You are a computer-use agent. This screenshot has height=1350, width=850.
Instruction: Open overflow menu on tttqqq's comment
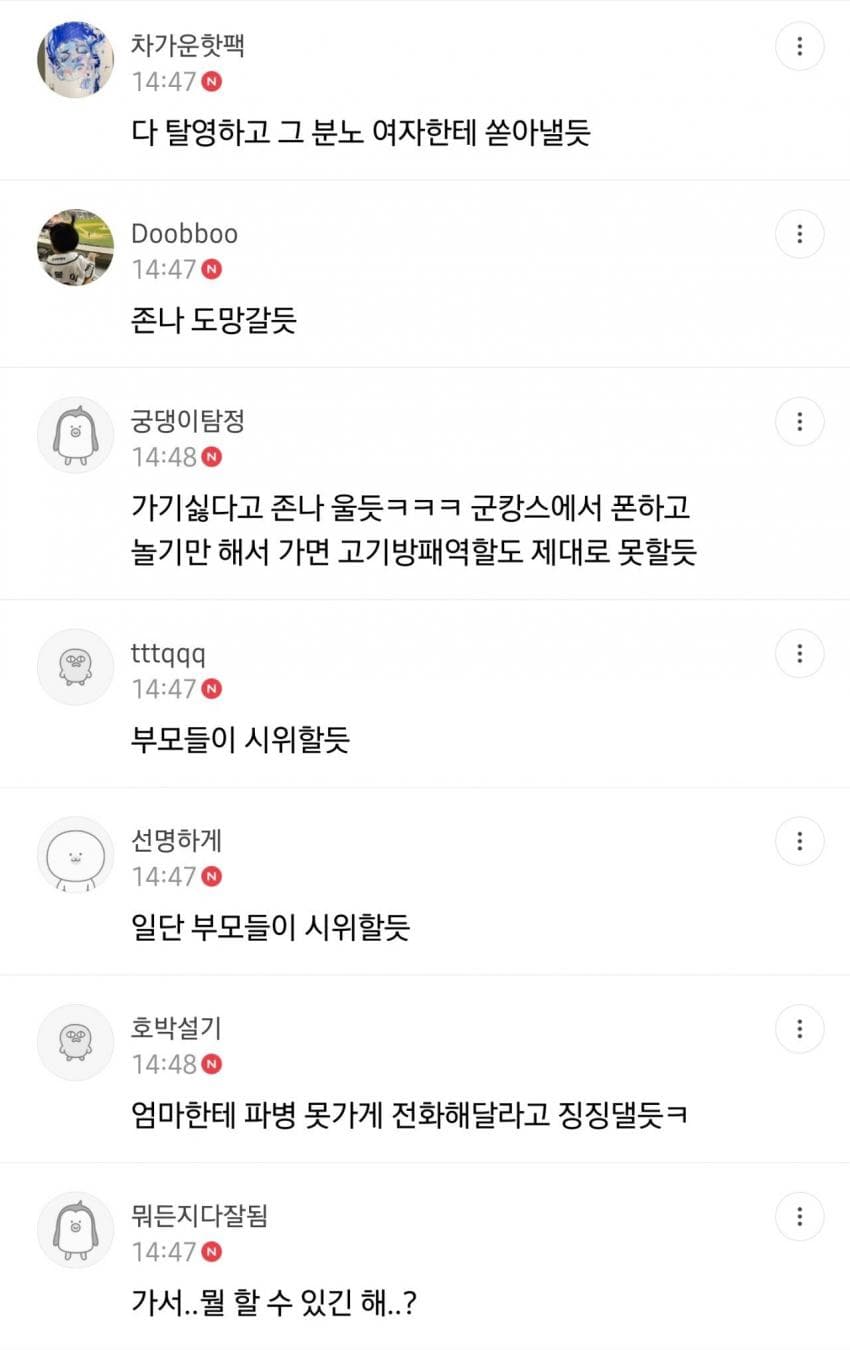pyautogui.click(x=799, y=654)
